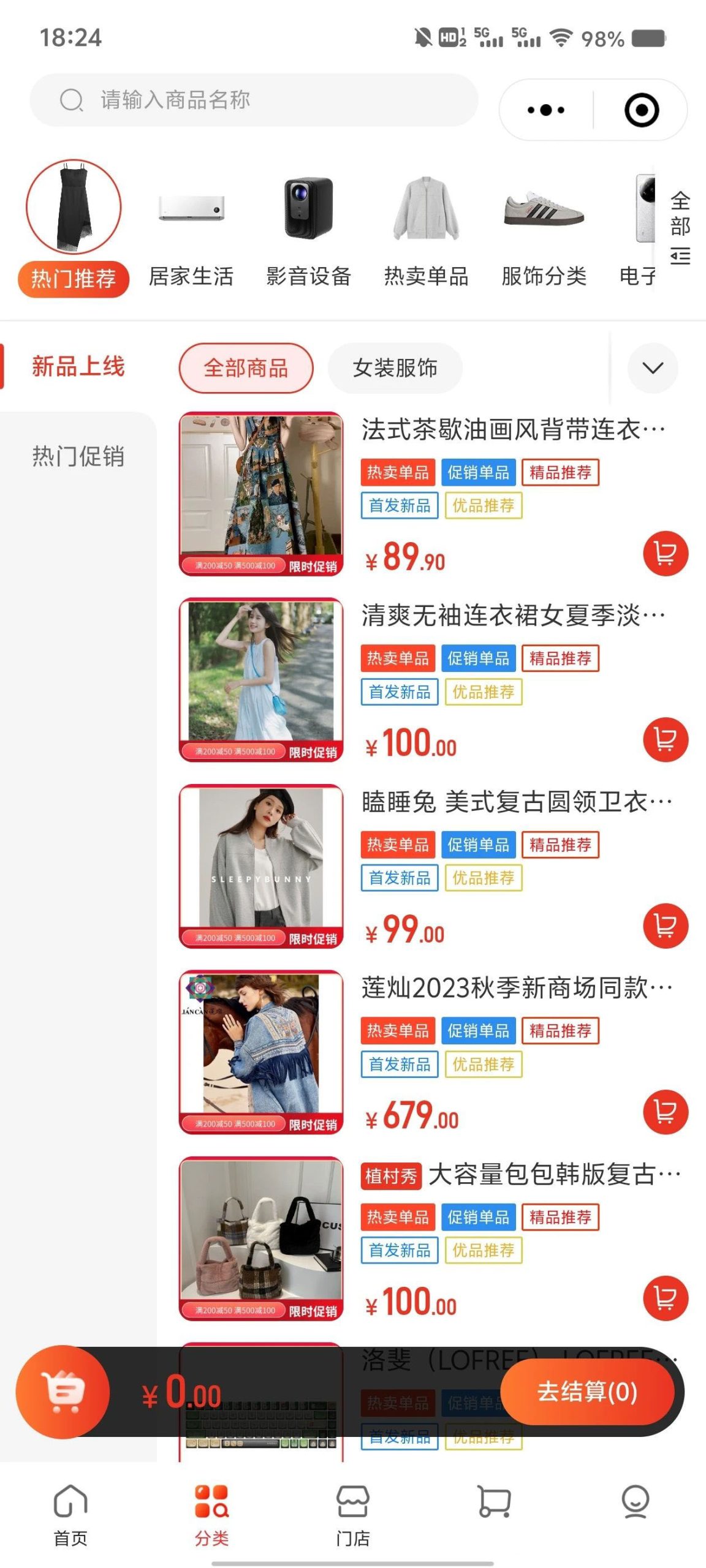
Task: Tap the product name search box
Action: tap(254, 100)
